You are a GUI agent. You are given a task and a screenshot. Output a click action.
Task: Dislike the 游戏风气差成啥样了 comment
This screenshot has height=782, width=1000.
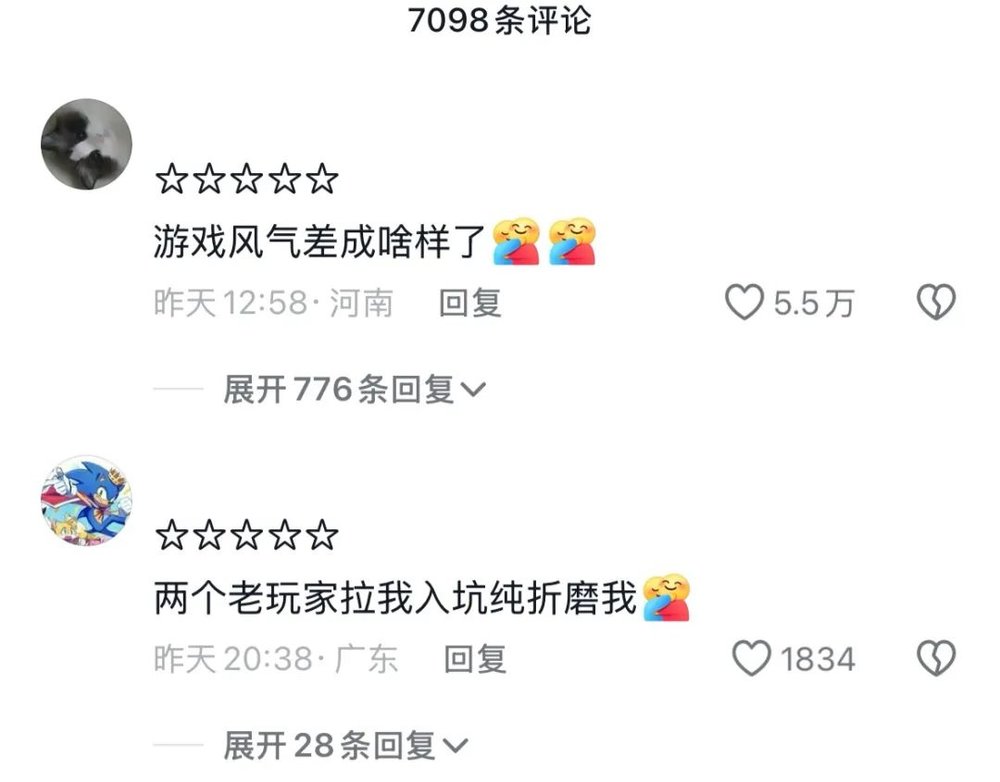[x=936, y=303]
